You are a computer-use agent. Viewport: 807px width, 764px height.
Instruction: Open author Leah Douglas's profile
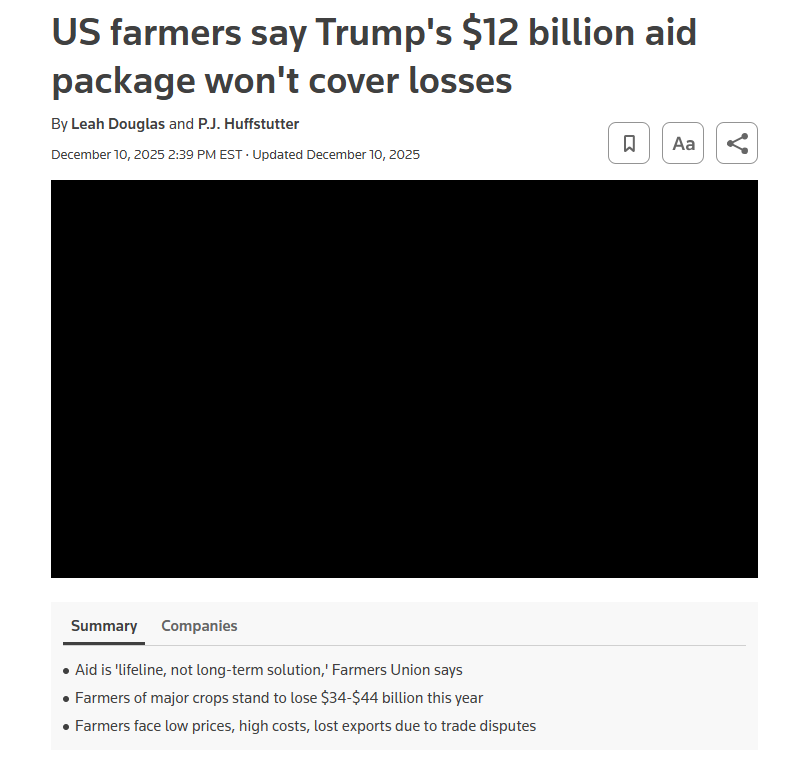coord(118,124)
